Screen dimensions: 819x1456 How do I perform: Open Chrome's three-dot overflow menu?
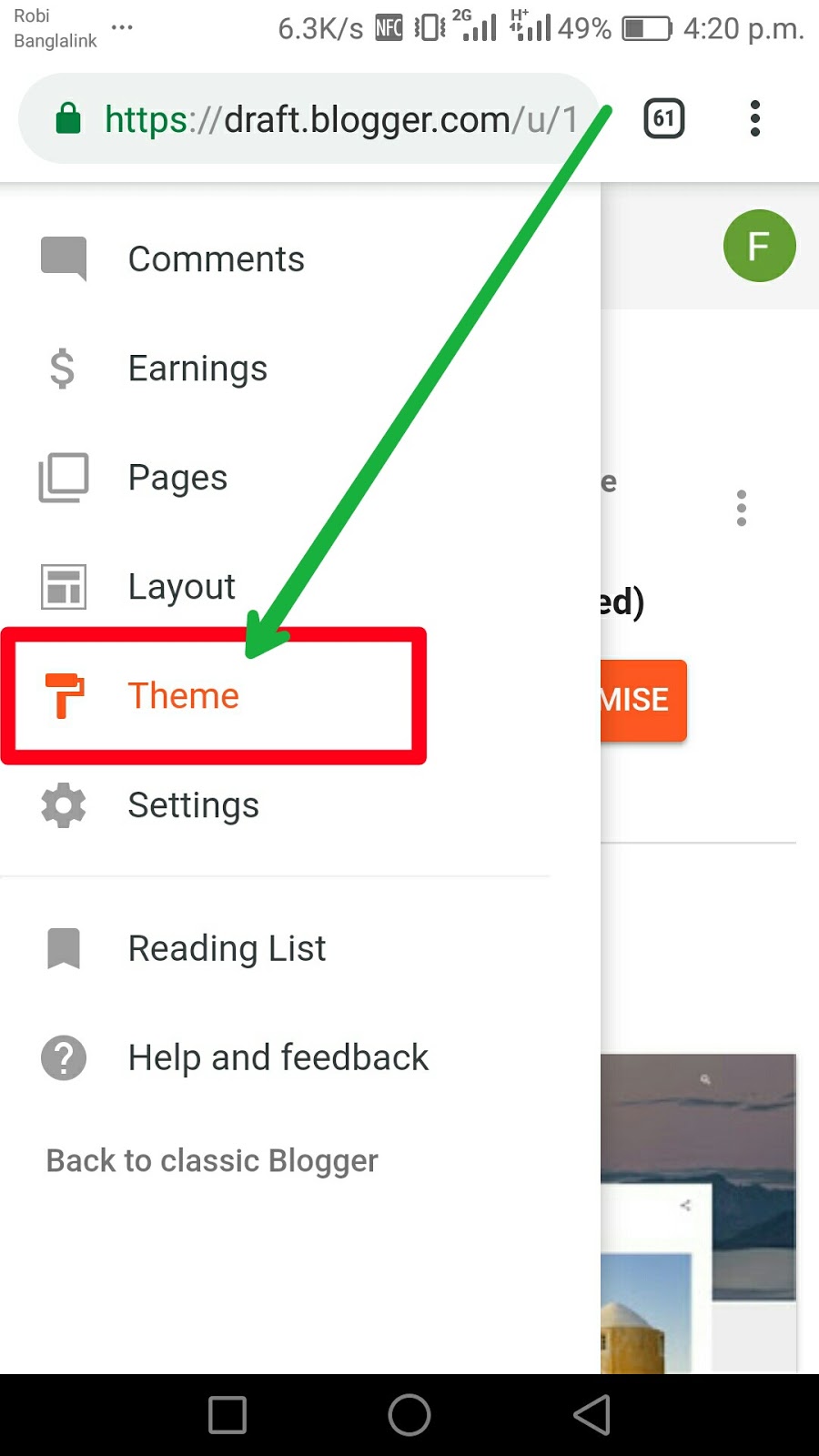tap(754, 118)
